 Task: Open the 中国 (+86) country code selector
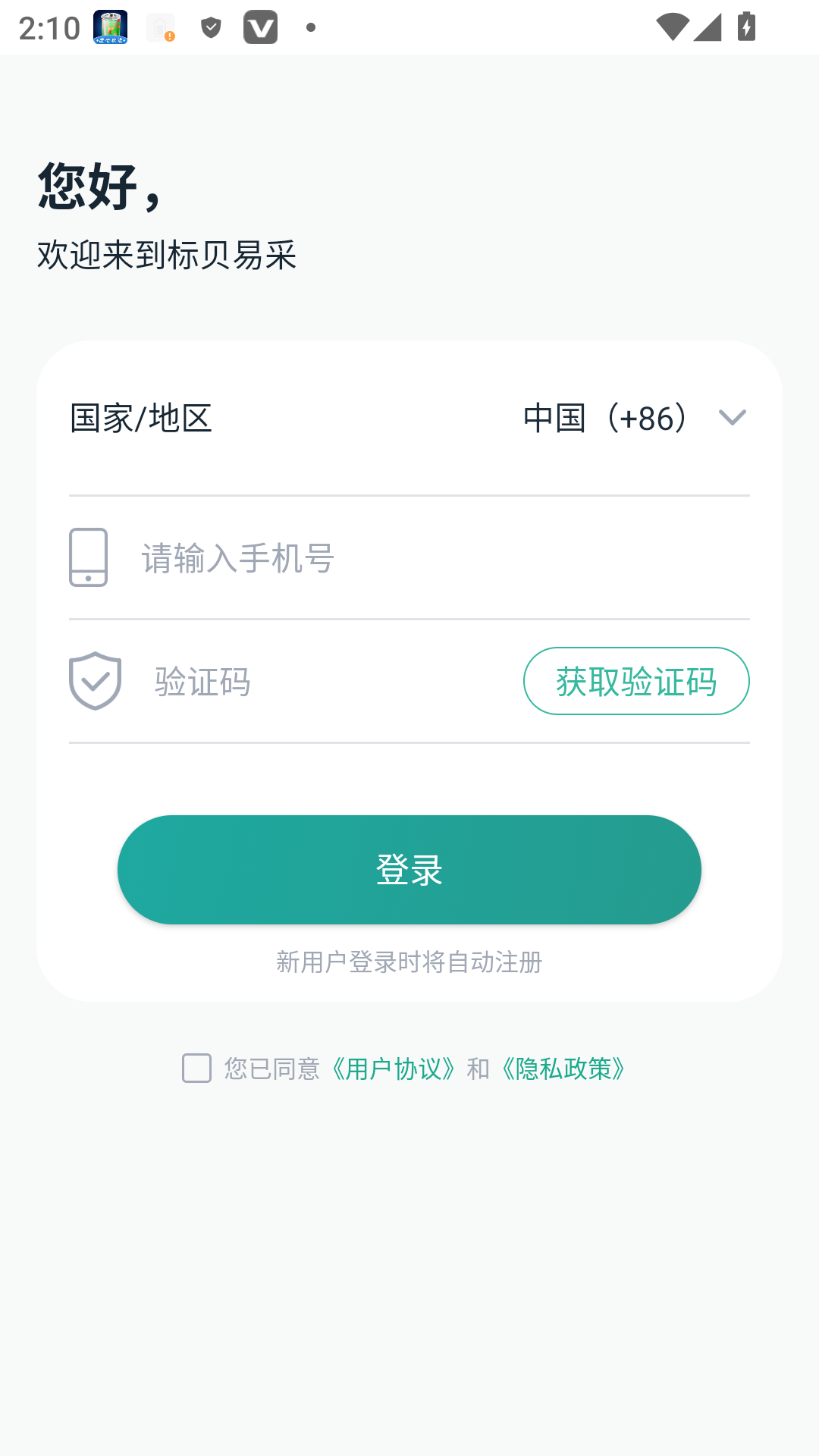pyautogui.click(x=603, y=418)
